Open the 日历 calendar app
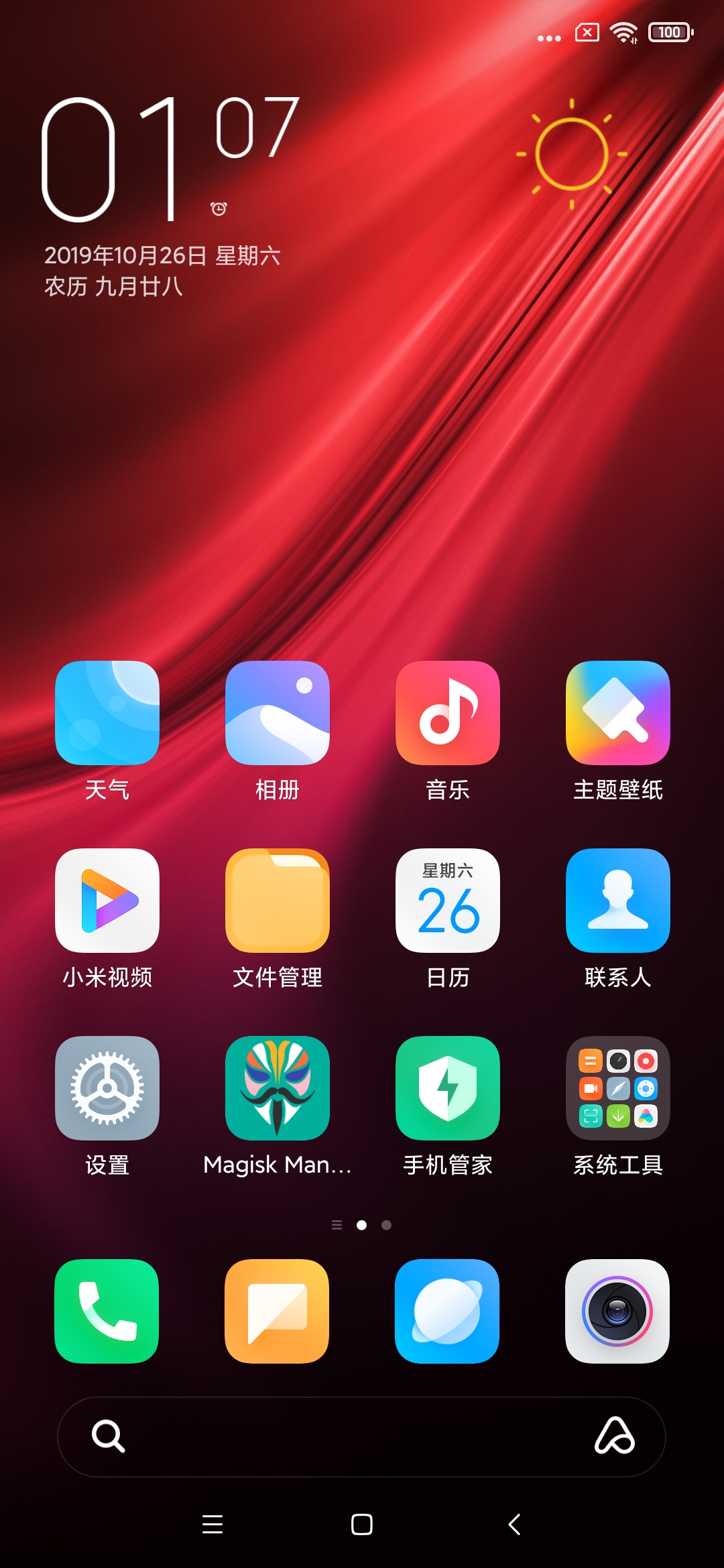Image resolution: width=724 pixels, height=1568 pixels. [448, 901]
